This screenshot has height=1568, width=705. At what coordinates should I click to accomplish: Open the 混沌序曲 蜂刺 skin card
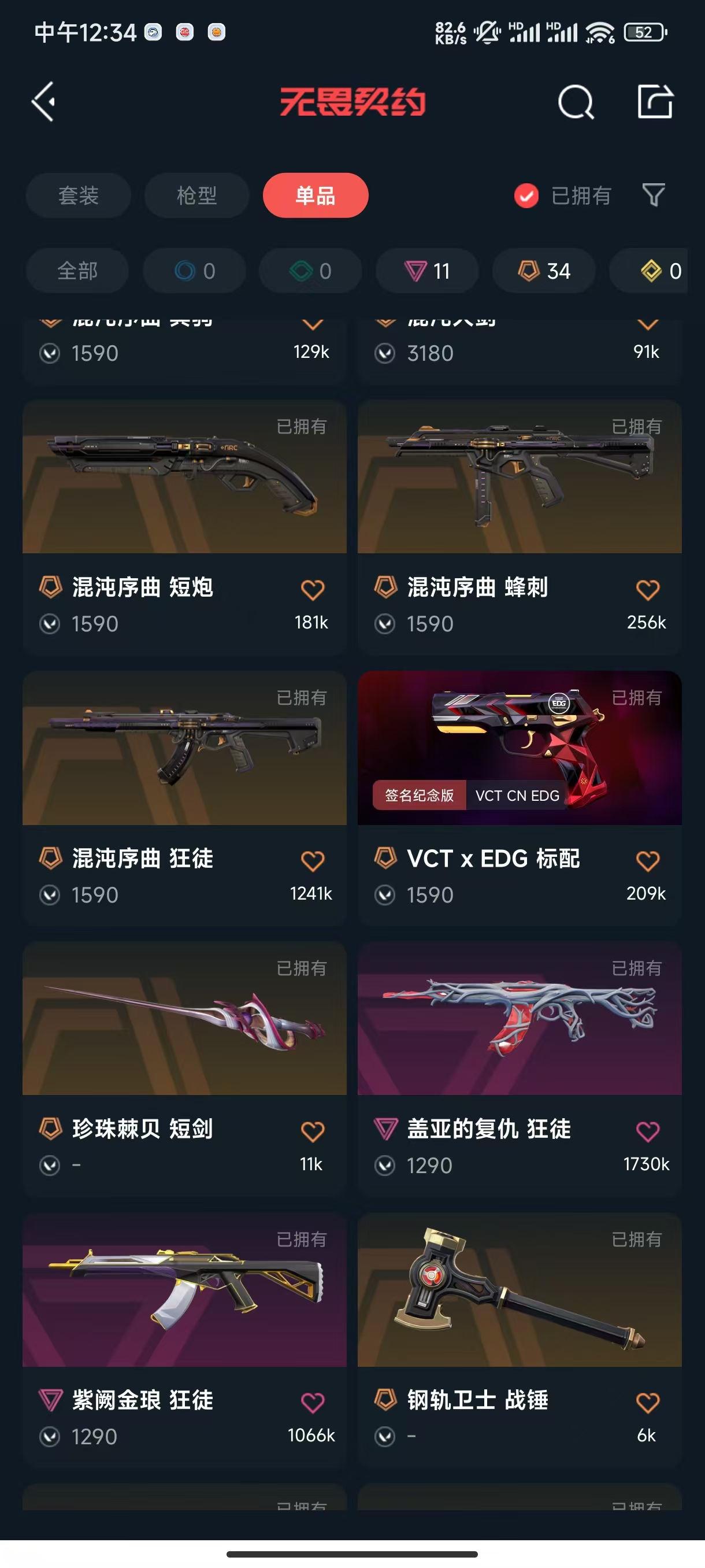coord(520,478)
